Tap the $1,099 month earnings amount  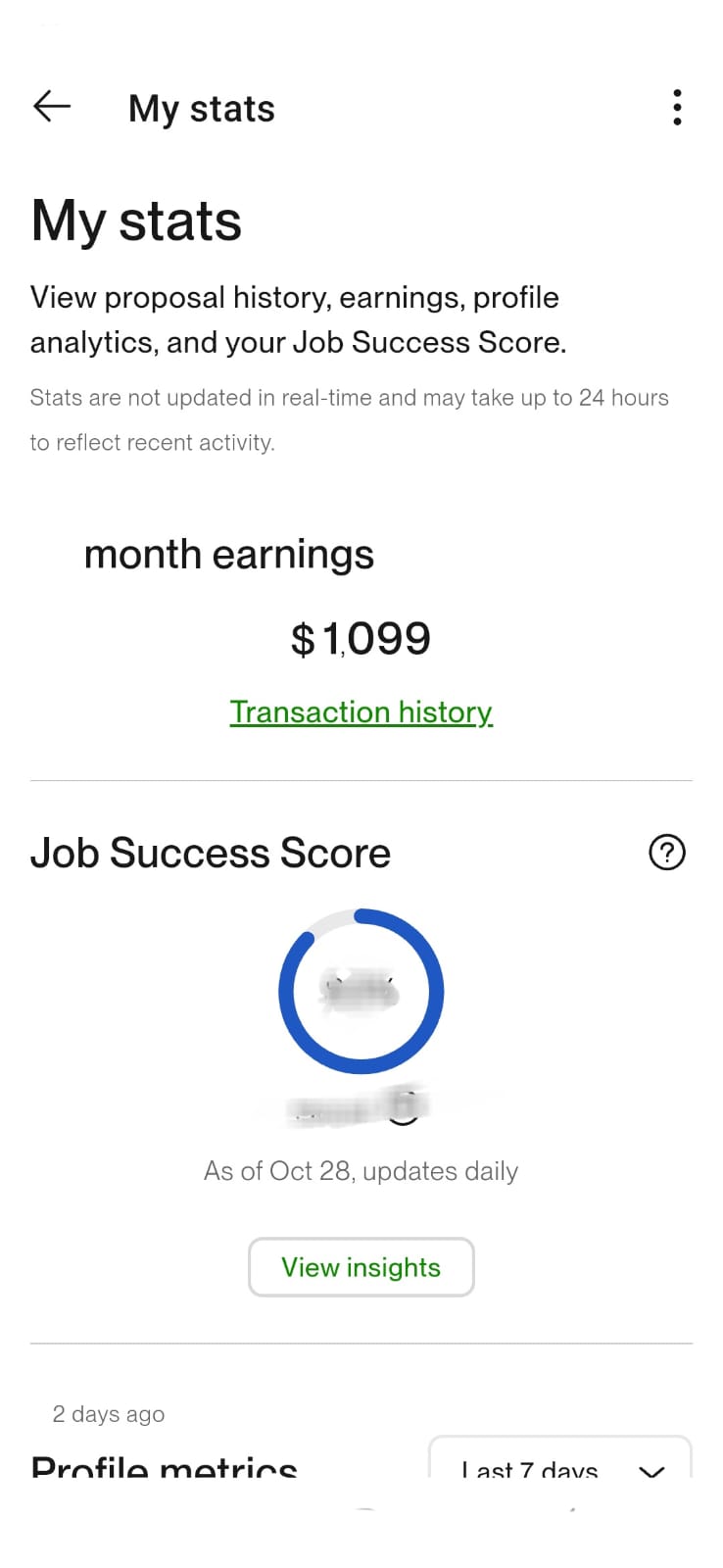[x=361, y=638]
